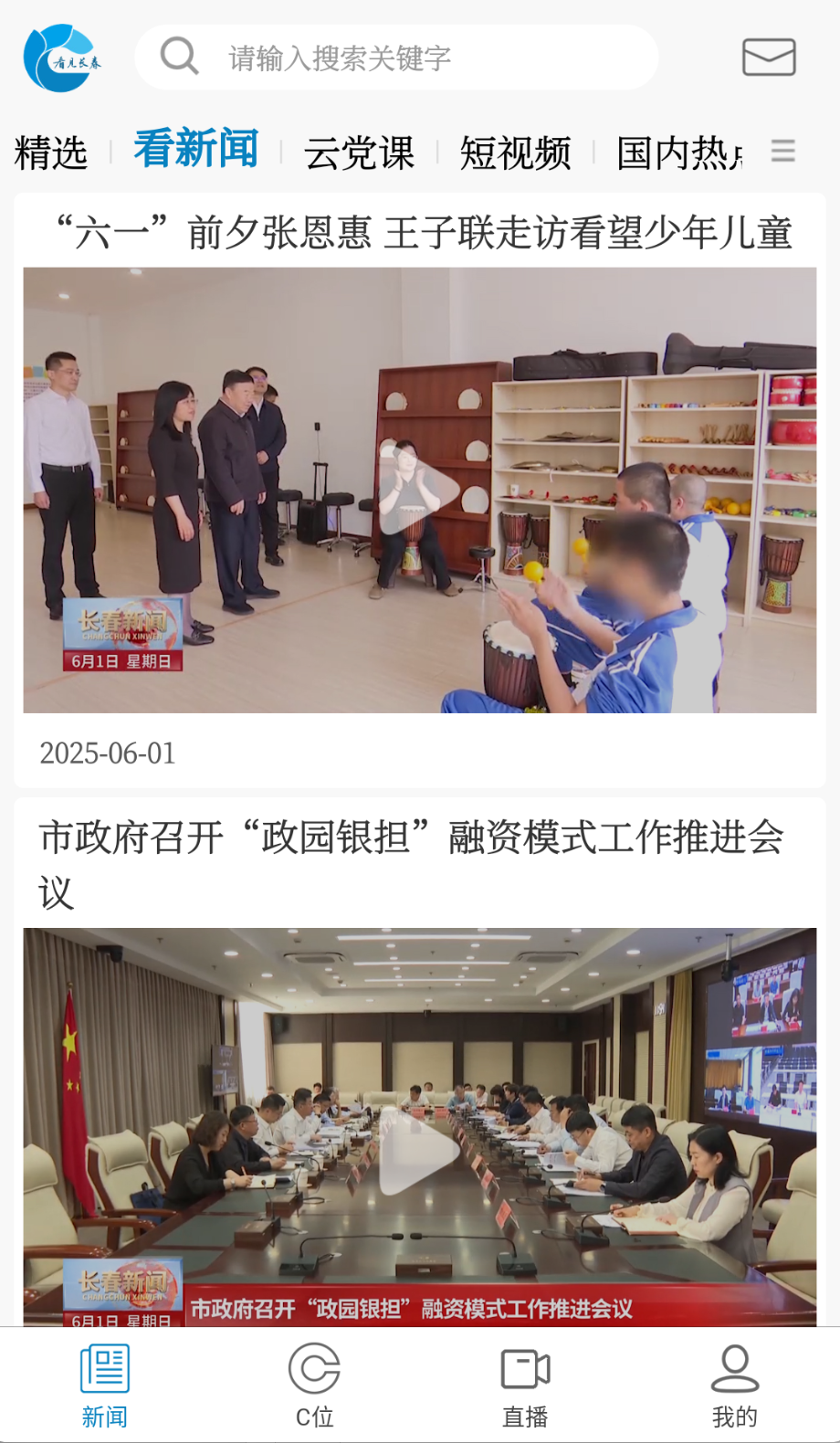Switch to the 我的 profile tab
The image size is (840, 1443).
pyautogui.click(x=734, y=1385)
